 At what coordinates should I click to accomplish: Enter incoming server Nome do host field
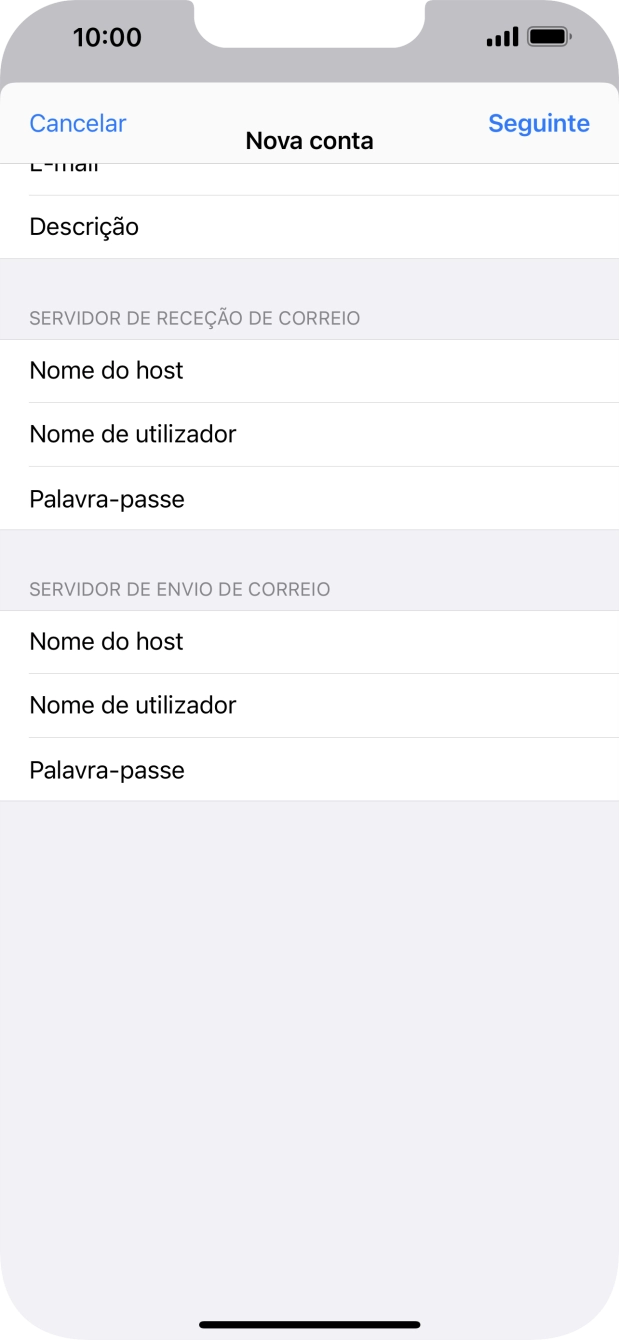[x=309, y=371]
